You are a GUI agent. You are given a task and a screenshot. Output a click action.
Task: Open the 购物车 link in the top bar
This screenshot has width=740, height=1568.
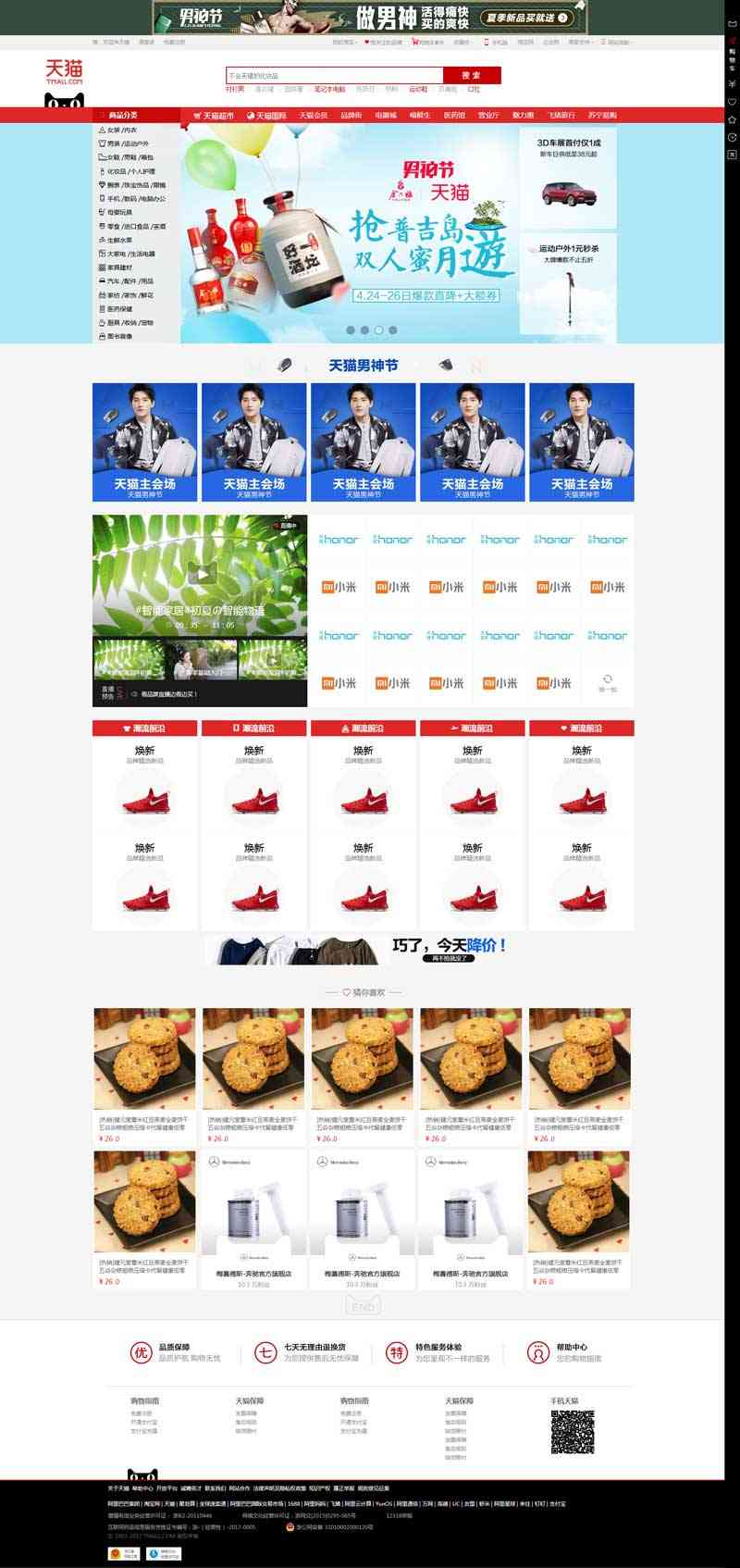point(432,42)
